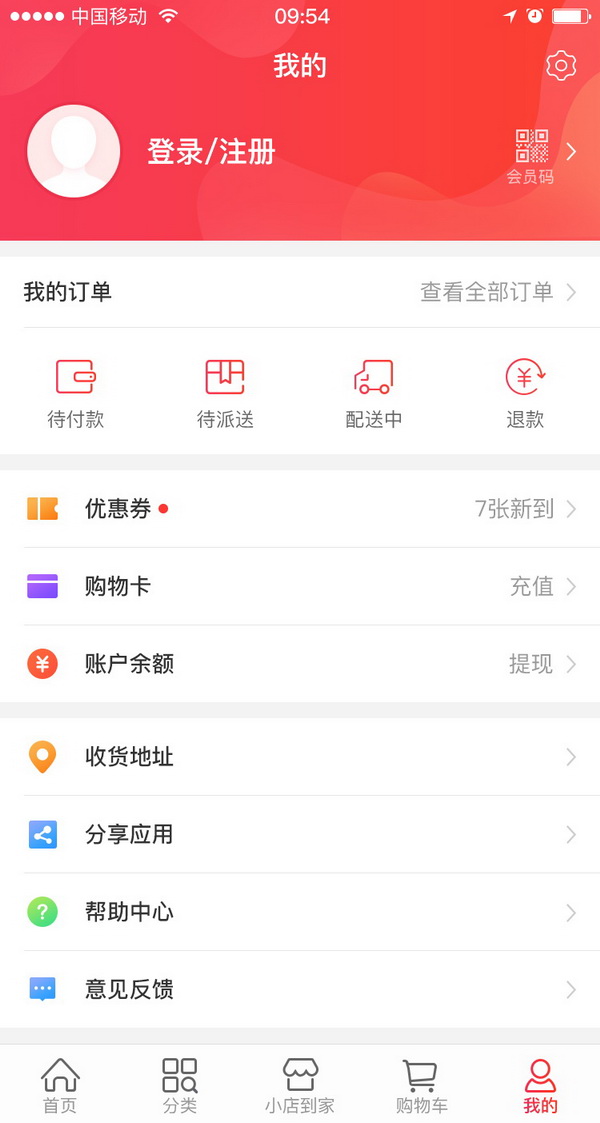The image size is (600, 1123).
Task: Open the 购物卡 shopping card row
Action: (x=300, y=587)
